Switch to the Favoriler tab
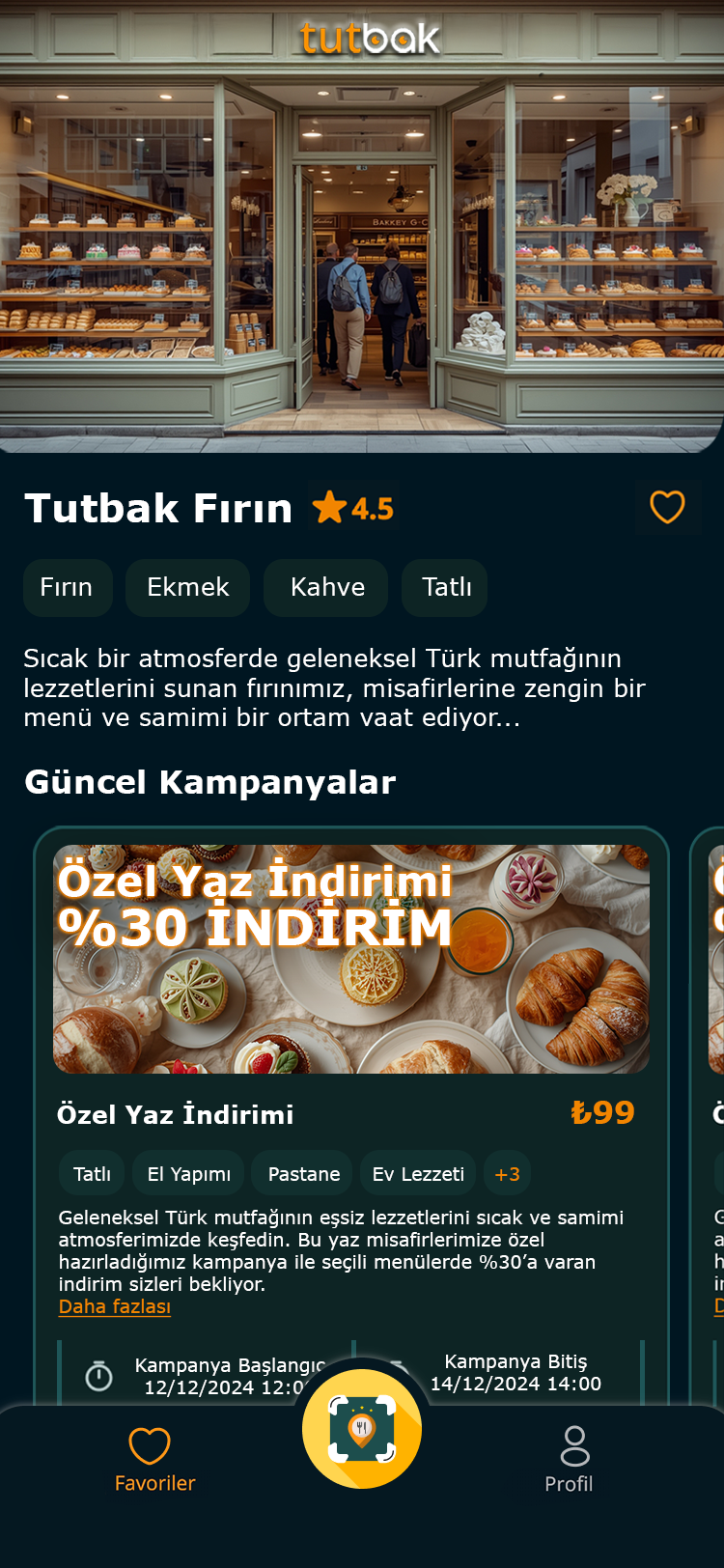The width and height of the screenshot is (724, 1568). (153, 1460)
